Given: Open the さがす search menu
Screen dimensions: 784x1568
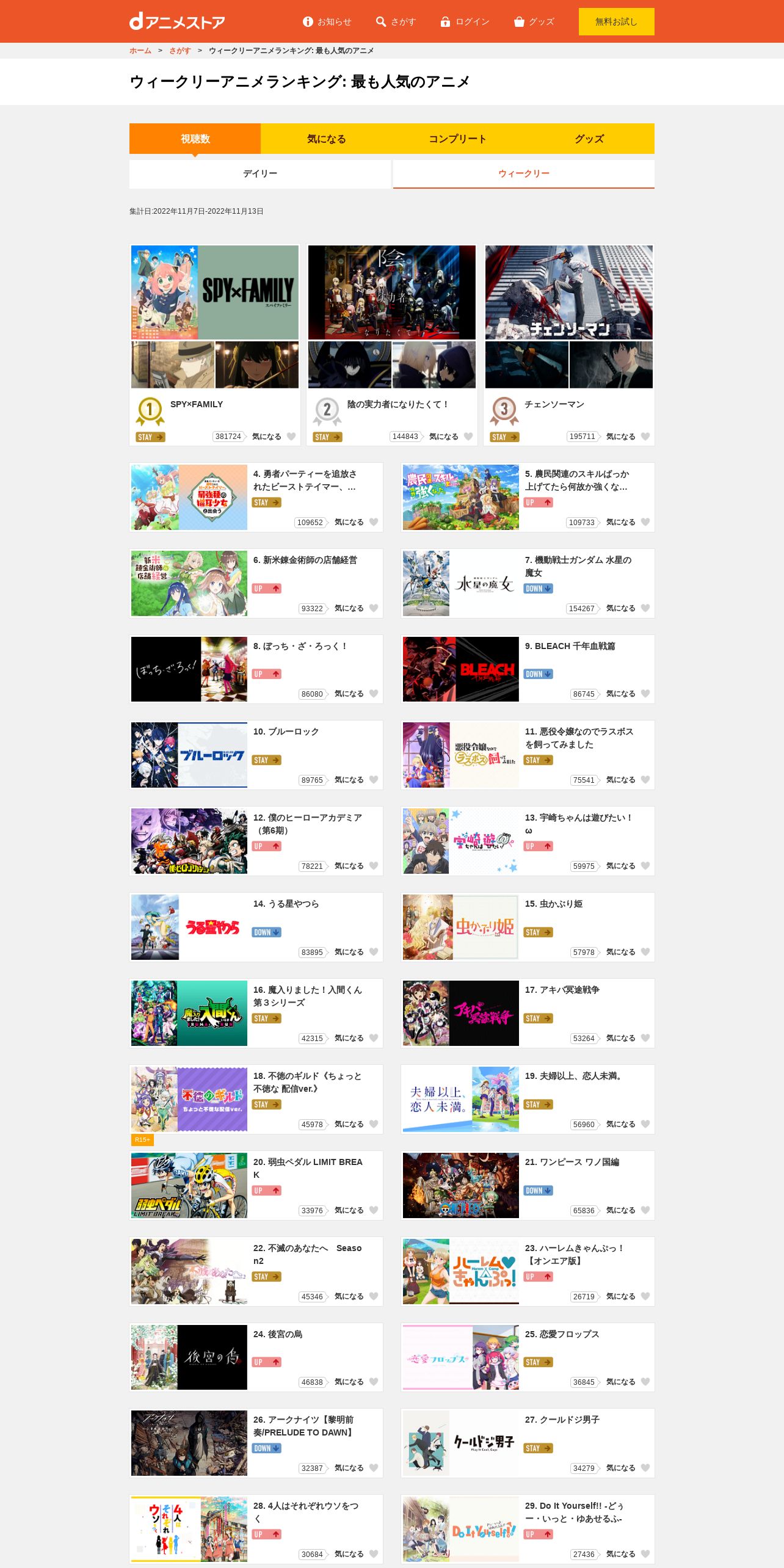Looking at the screenshot, I should 396,21.
